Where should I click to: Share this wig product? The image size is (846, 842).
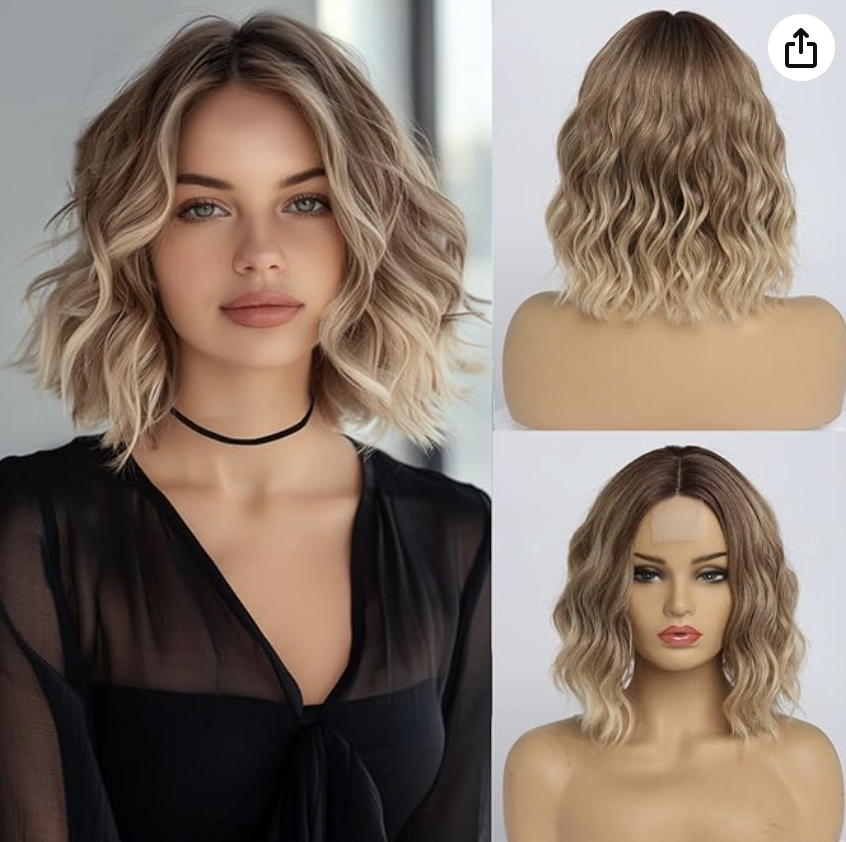click(801, 47)
